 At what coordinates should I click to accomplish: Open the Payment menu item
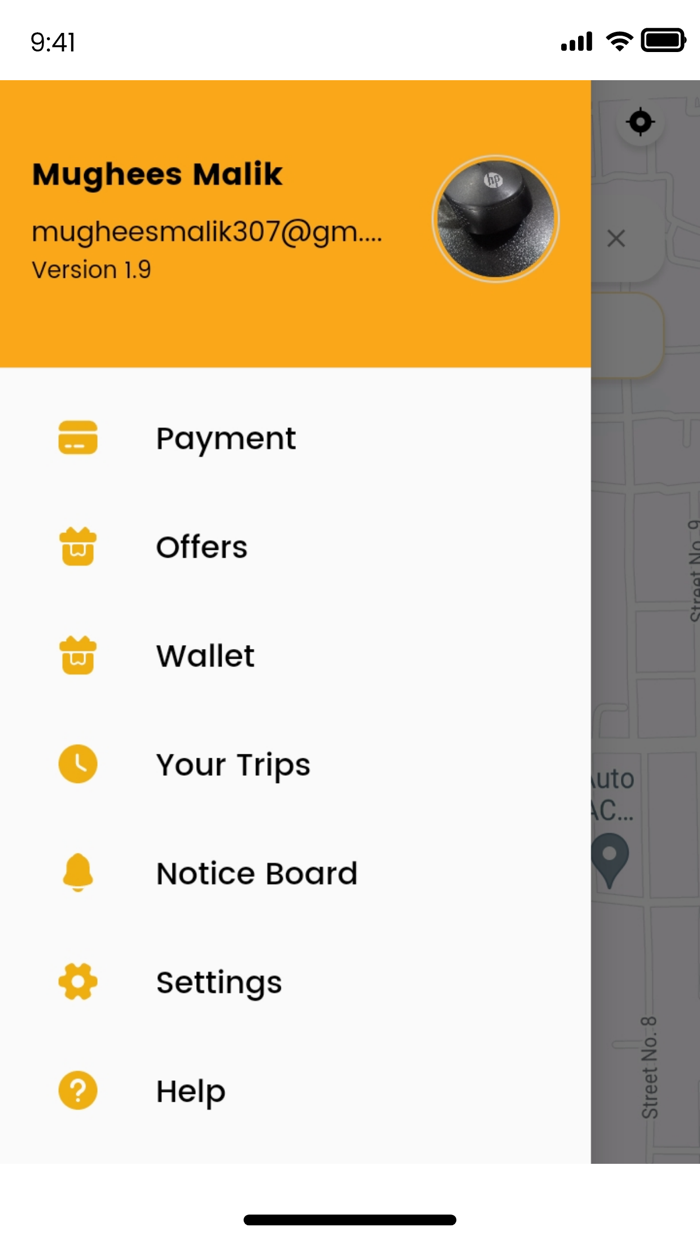tap(225, 438)
